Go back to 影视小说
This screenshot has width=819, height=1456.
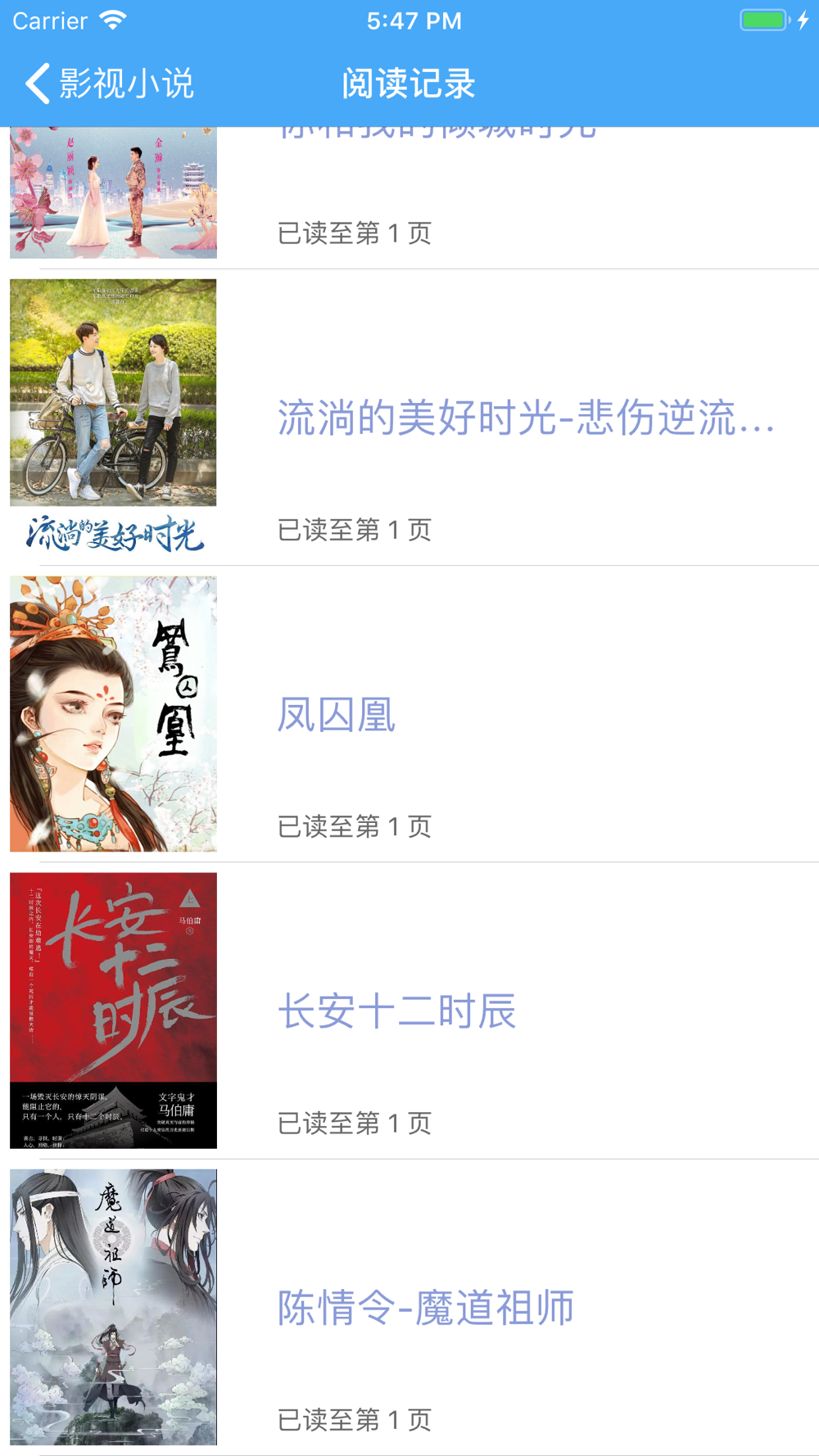[110, 84]
